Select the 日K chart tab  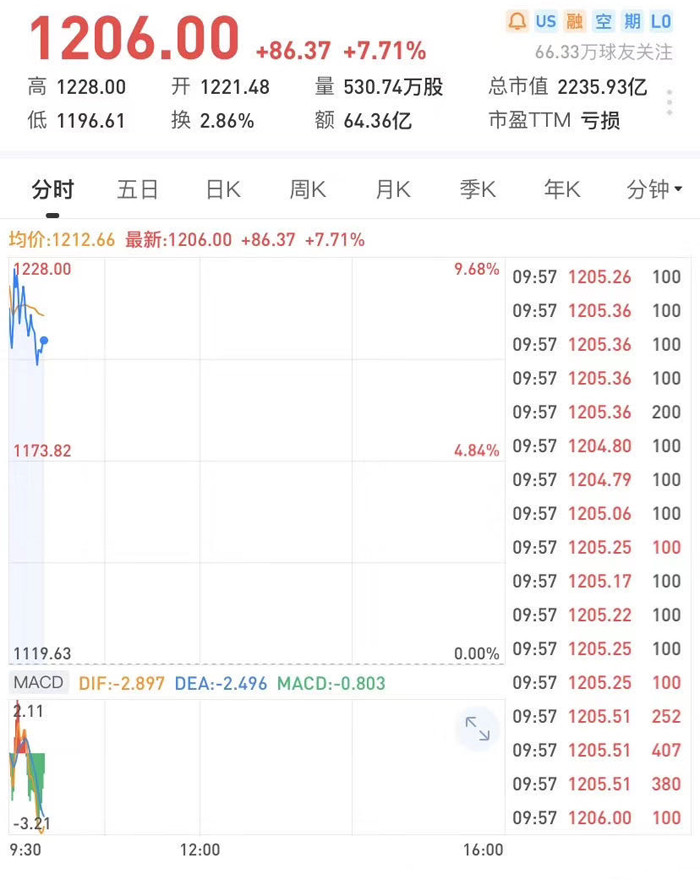(223, 190)
